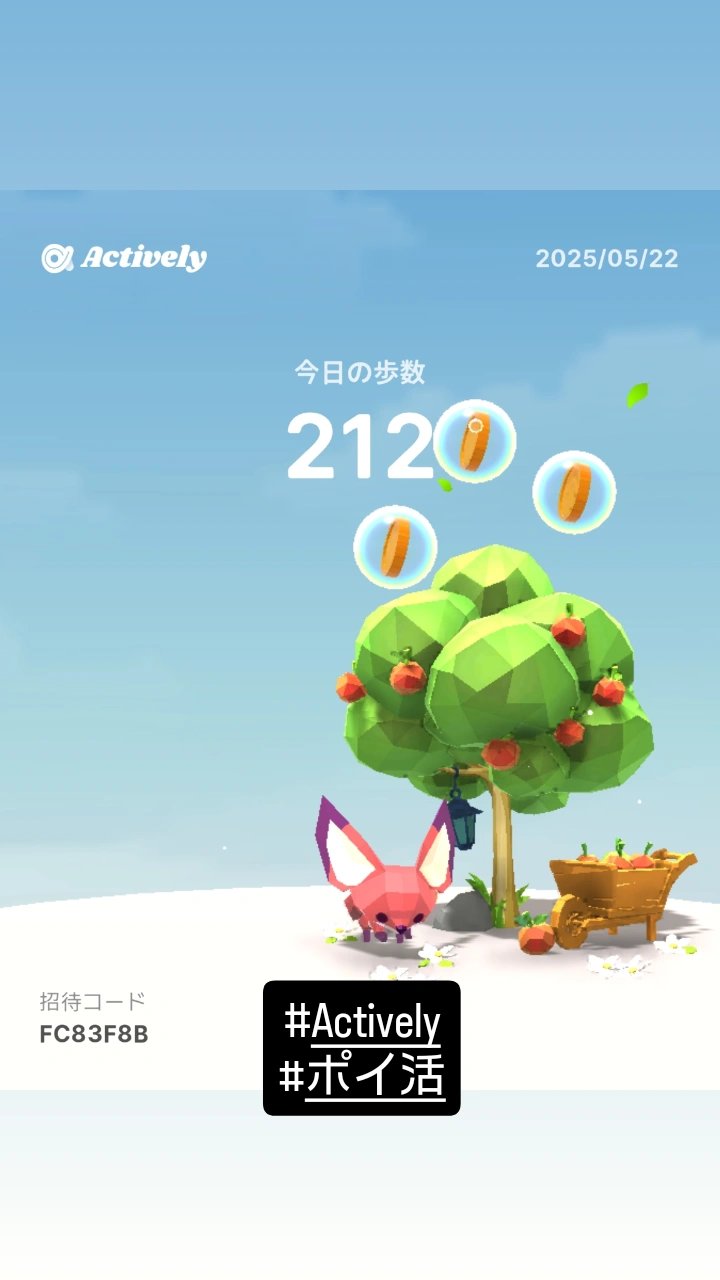The image size is (720, 1280).
Task: Select the 招待コード label
Action: pyautogui.click(x=91, y=998)
